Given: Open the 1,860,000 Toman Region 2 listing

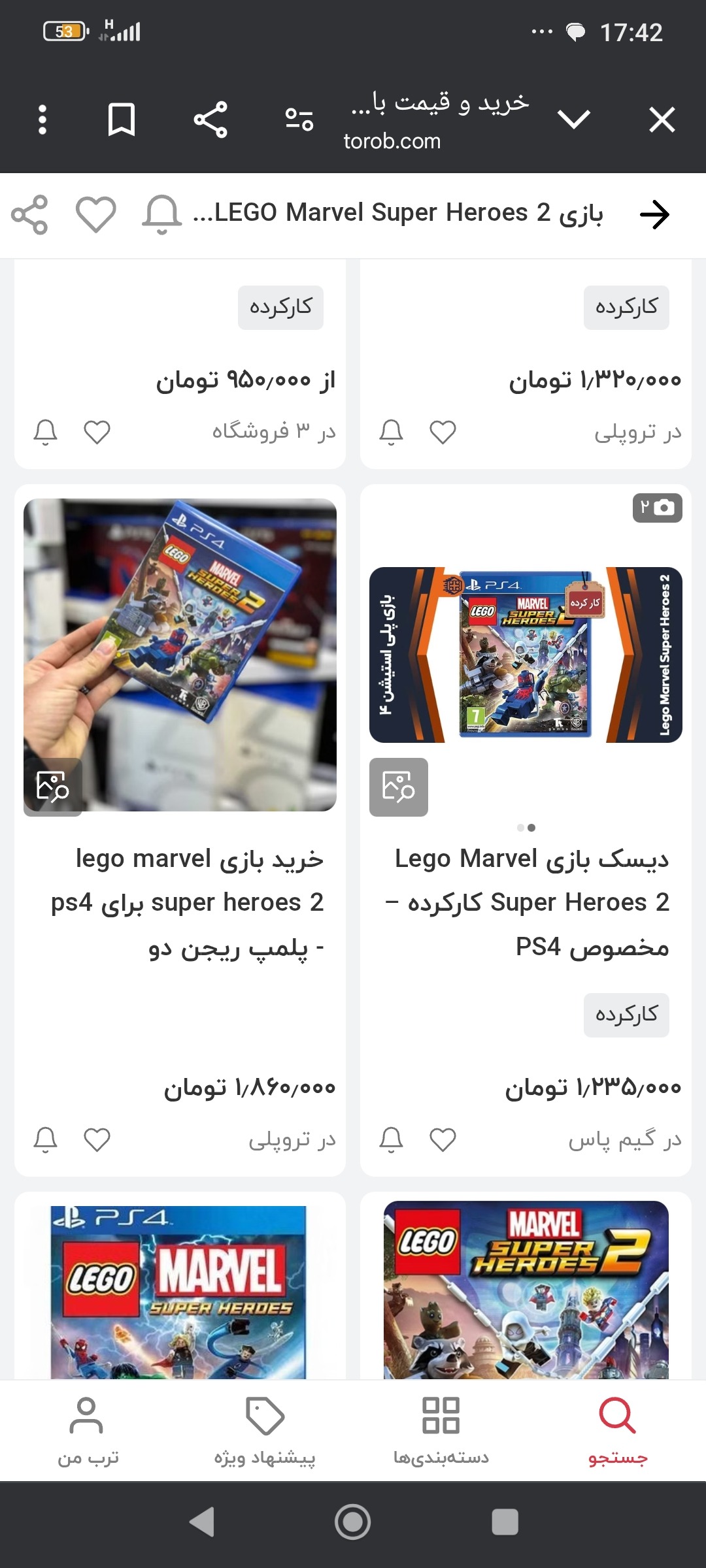Looking at the screenshot, I should pyautogui.click(x=187, y=902).
